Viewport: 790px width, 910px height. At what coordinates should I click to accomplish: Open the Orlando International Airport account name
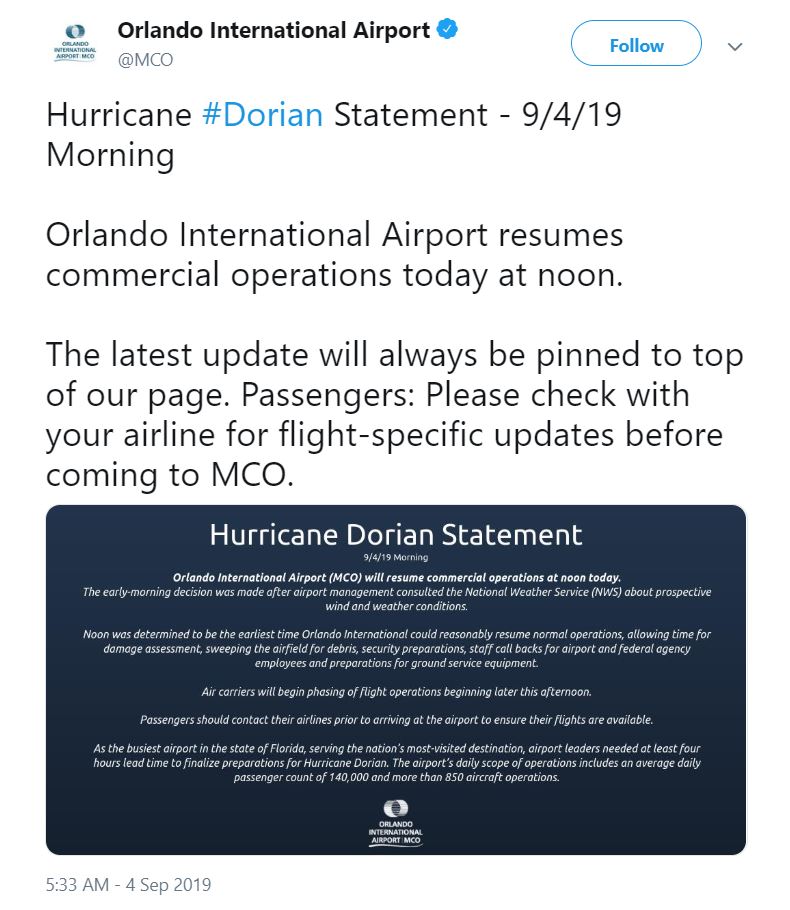pyautogui.click(x=273, y=30)
